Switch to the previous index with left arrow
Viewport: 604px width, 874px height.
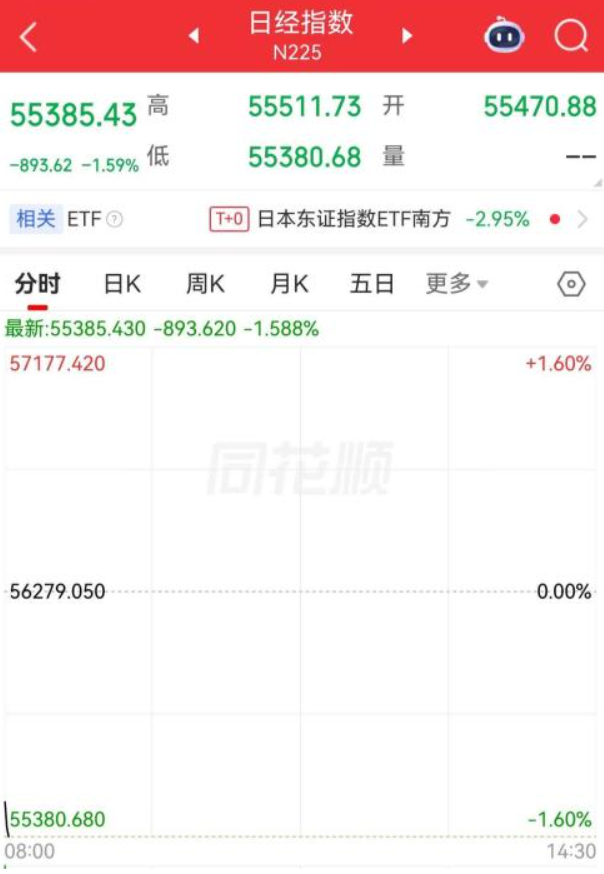click(x=194, y=36)
